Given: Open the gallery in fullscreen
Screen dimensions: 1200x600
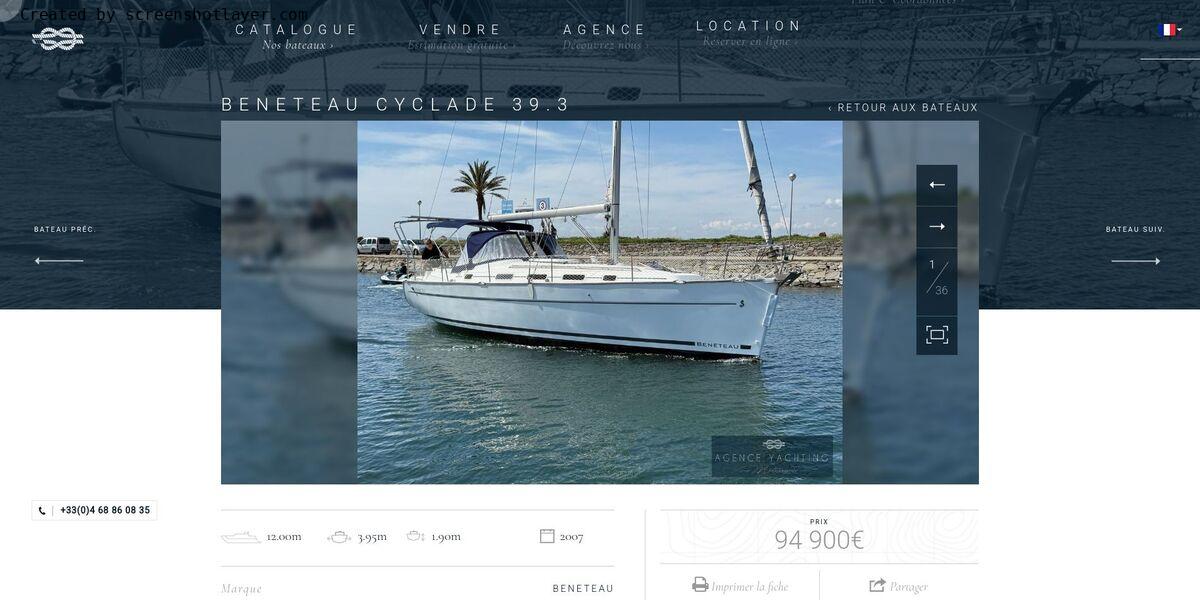Looking at the screenshot, I should (936, 335).
